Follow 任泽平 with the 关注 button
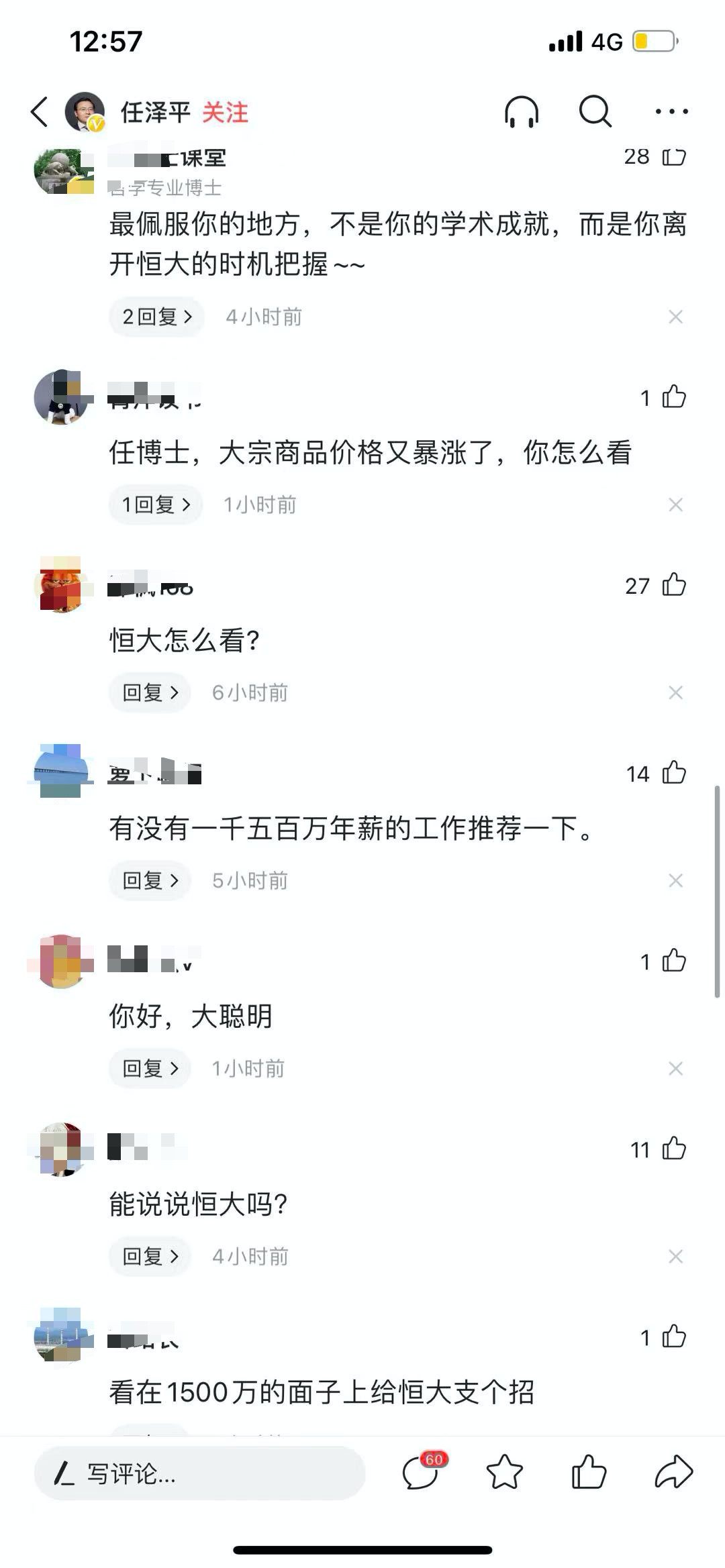This screenshot has width=725, height=1568. [x=226, y=112]
